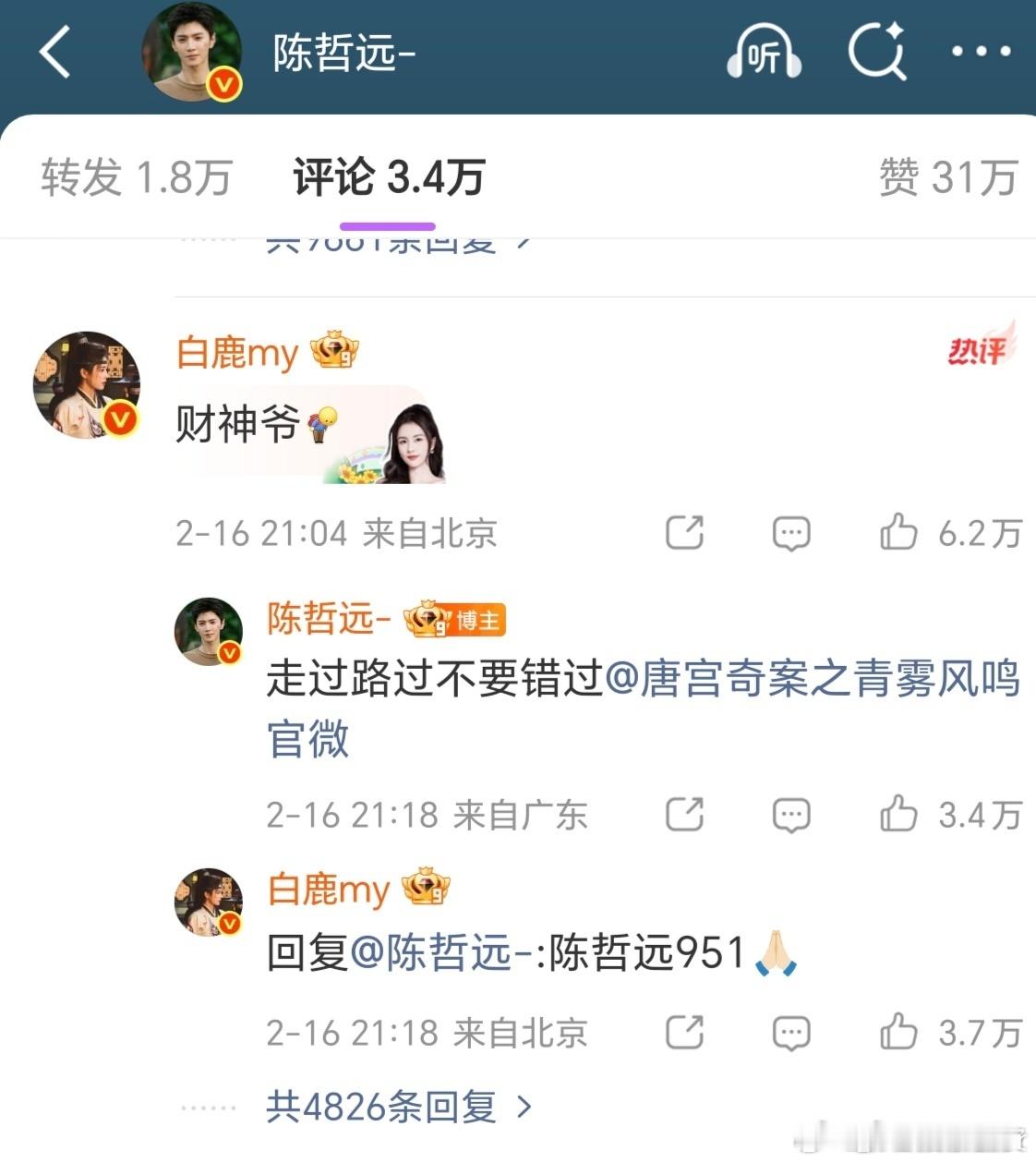
Task: Open the @唐宫奇案之青雾风鸣官微 mention link
Action: tap(813, 682)
